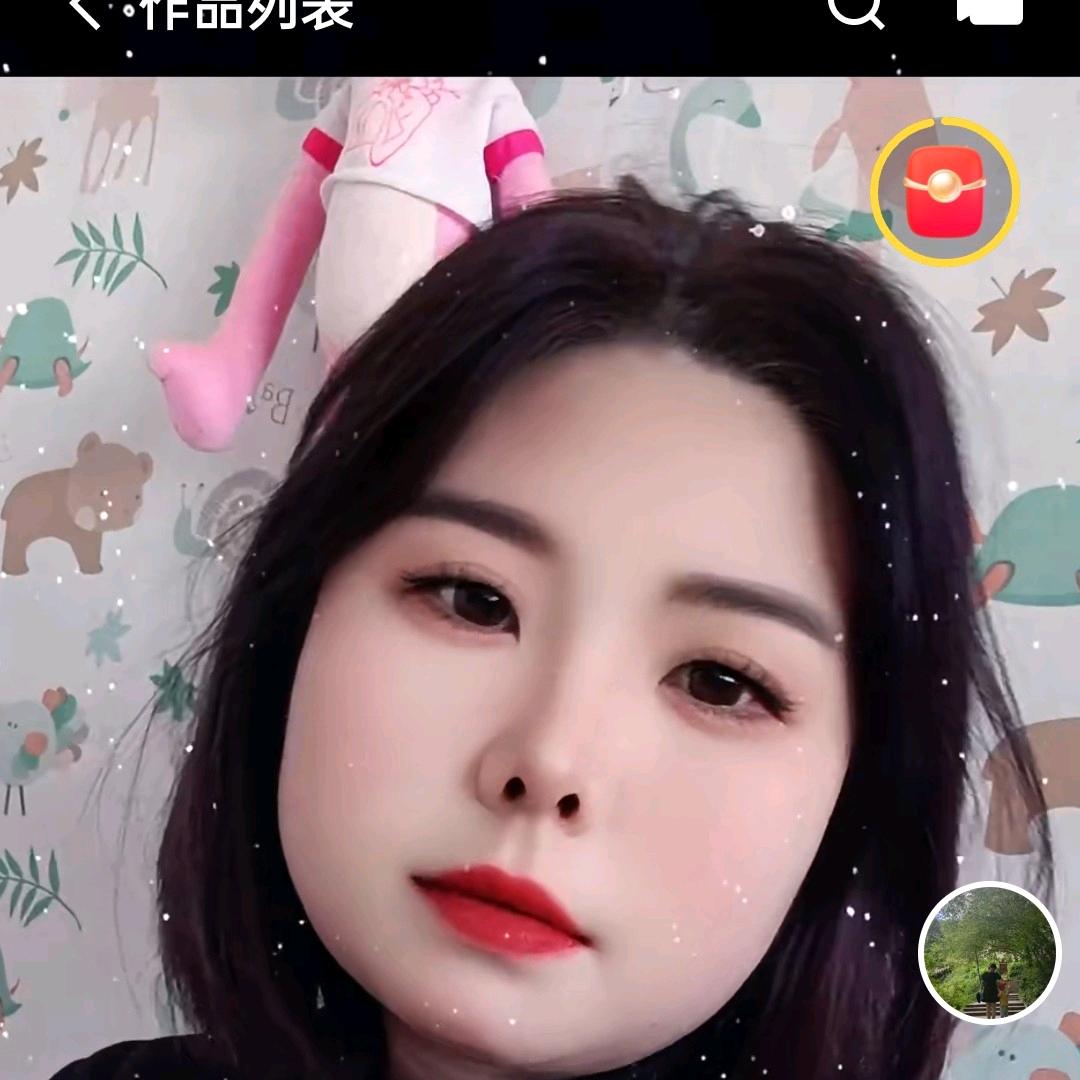
Task: Open the search magnifier icon
Action: 856,12
